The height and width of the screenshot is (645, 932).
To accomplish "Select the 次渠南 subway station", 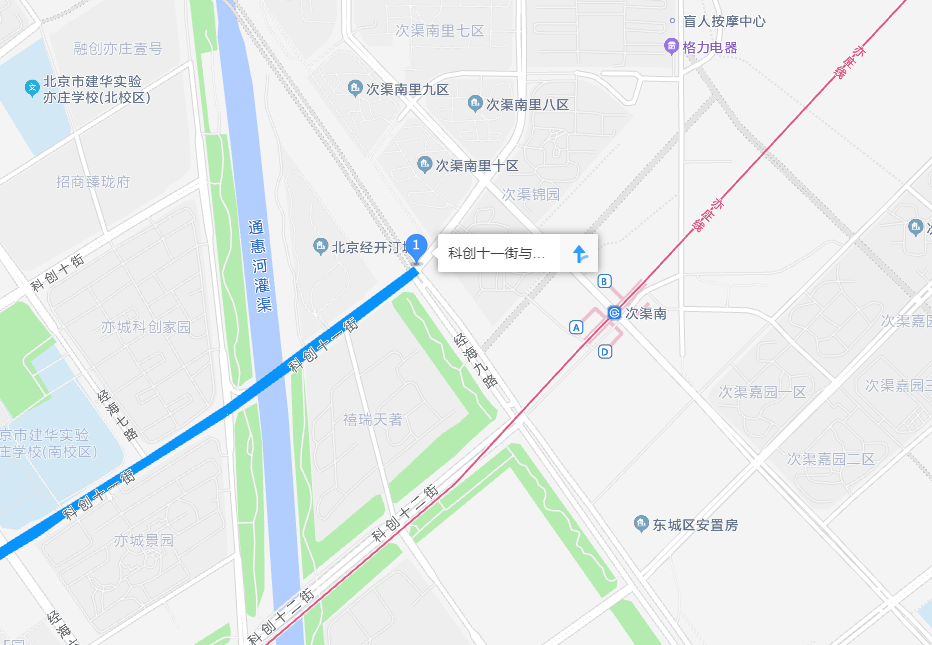I will [615, 312].
